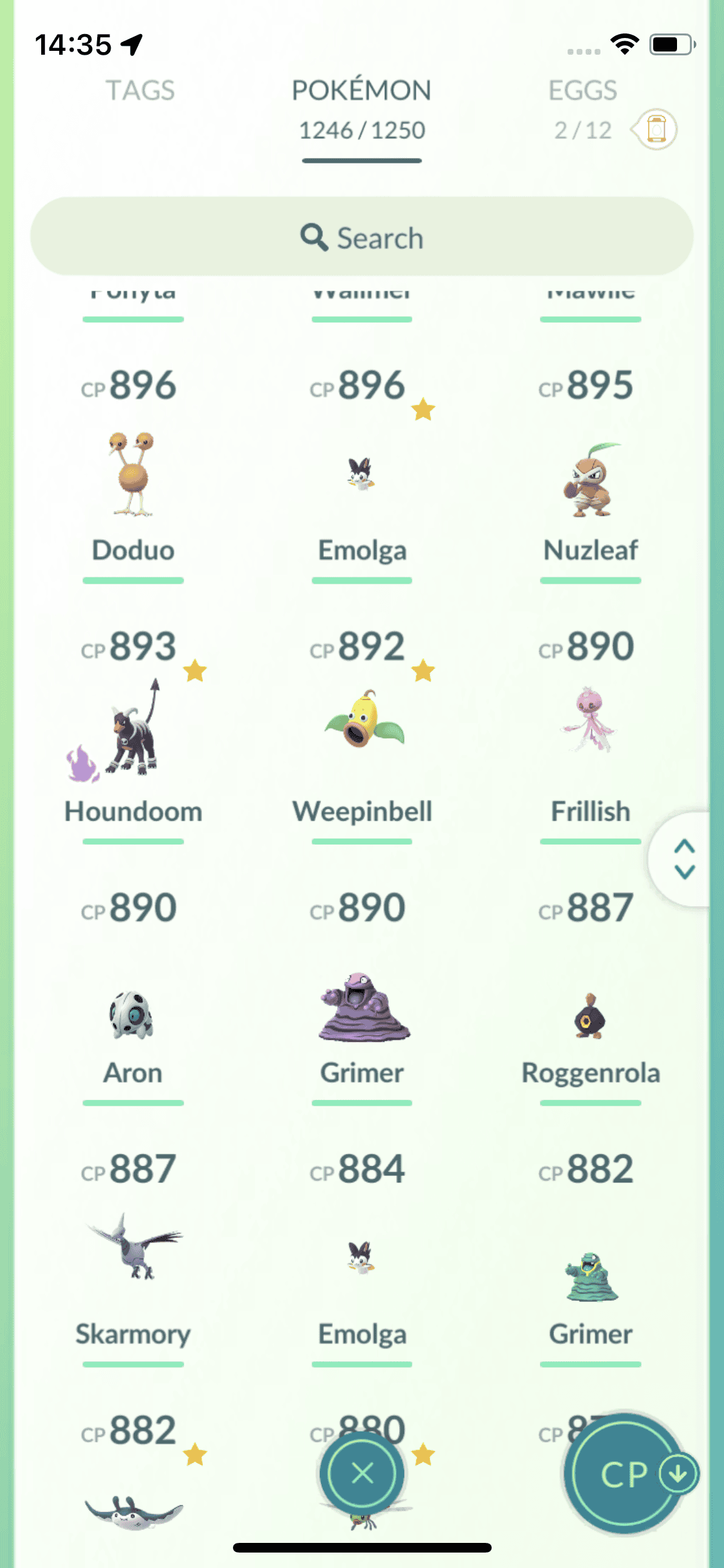Tap the Search field

tap(362, 238)
